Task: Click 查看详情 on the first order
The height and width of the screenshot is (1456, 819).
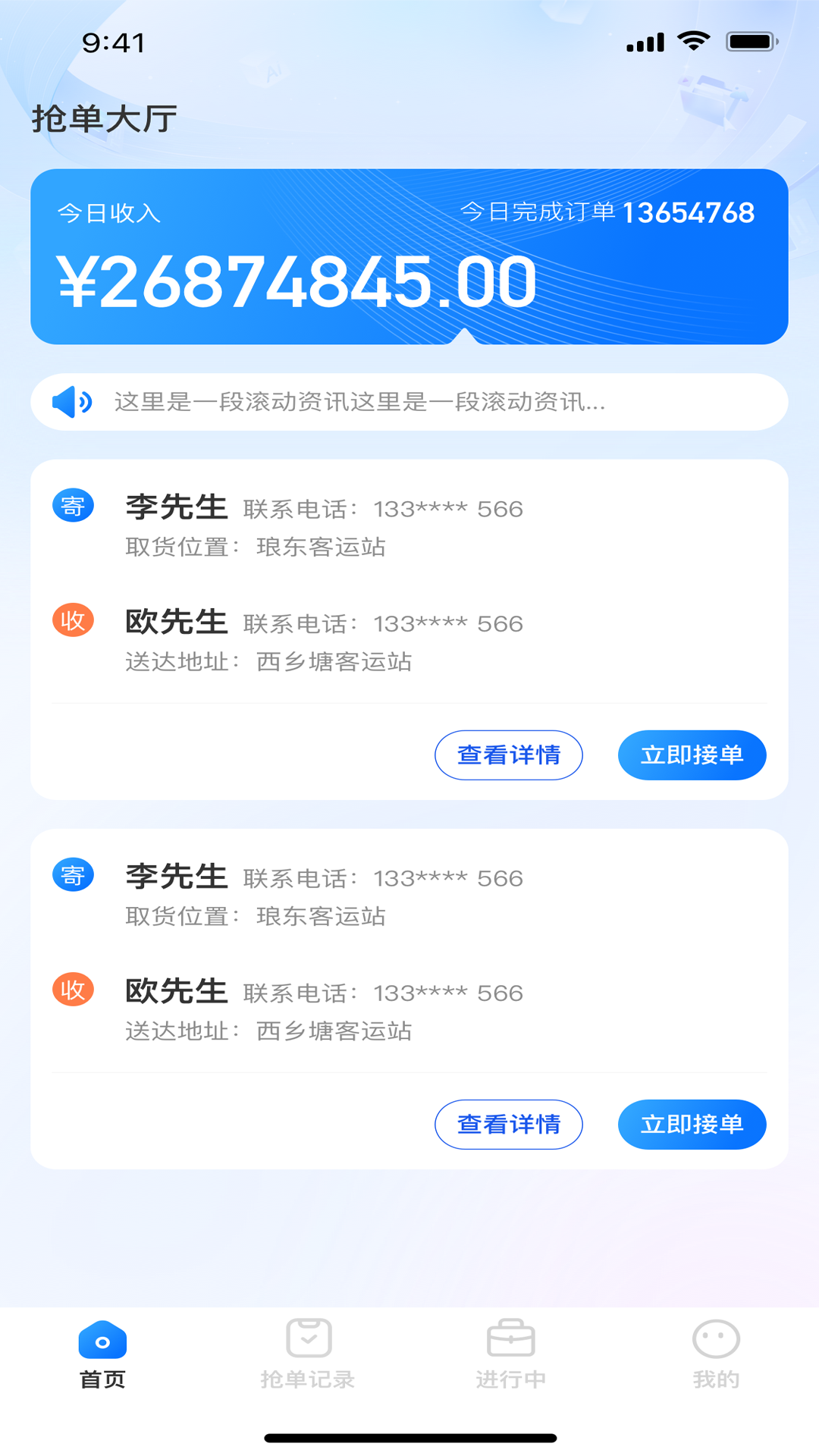Action: click(509, 755)
